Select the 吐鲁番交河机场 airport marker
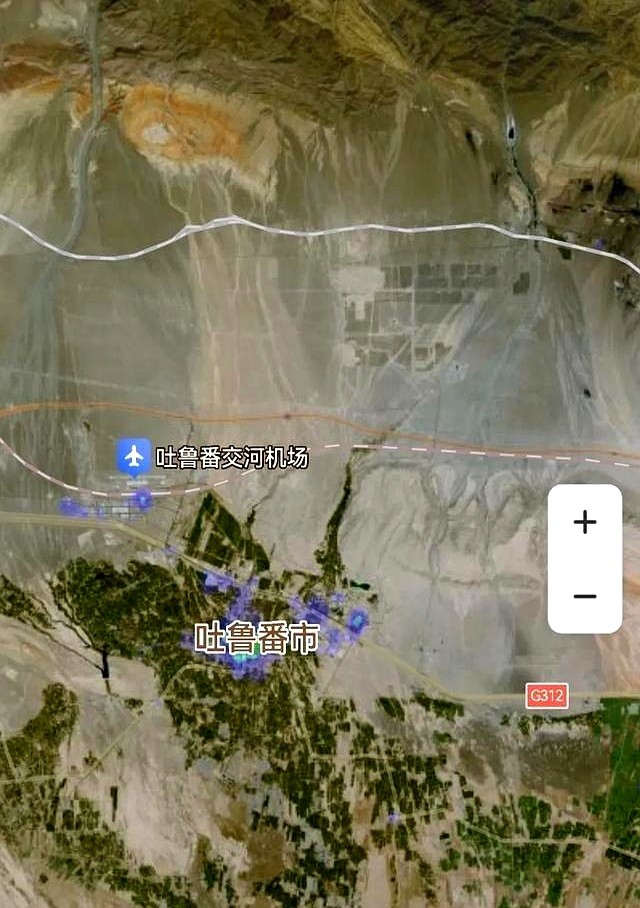The height and width of the screenshot is (908, 640). pos(133,456)
